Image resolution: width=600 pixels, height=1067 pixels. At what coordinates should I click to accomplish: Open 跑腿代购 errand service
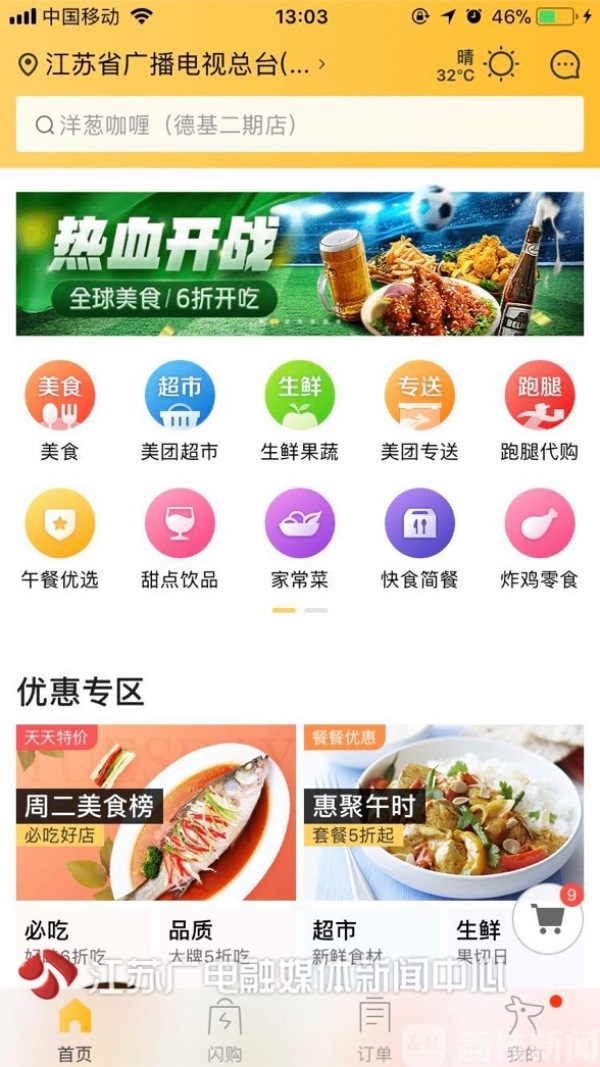[x=539, y=410]
